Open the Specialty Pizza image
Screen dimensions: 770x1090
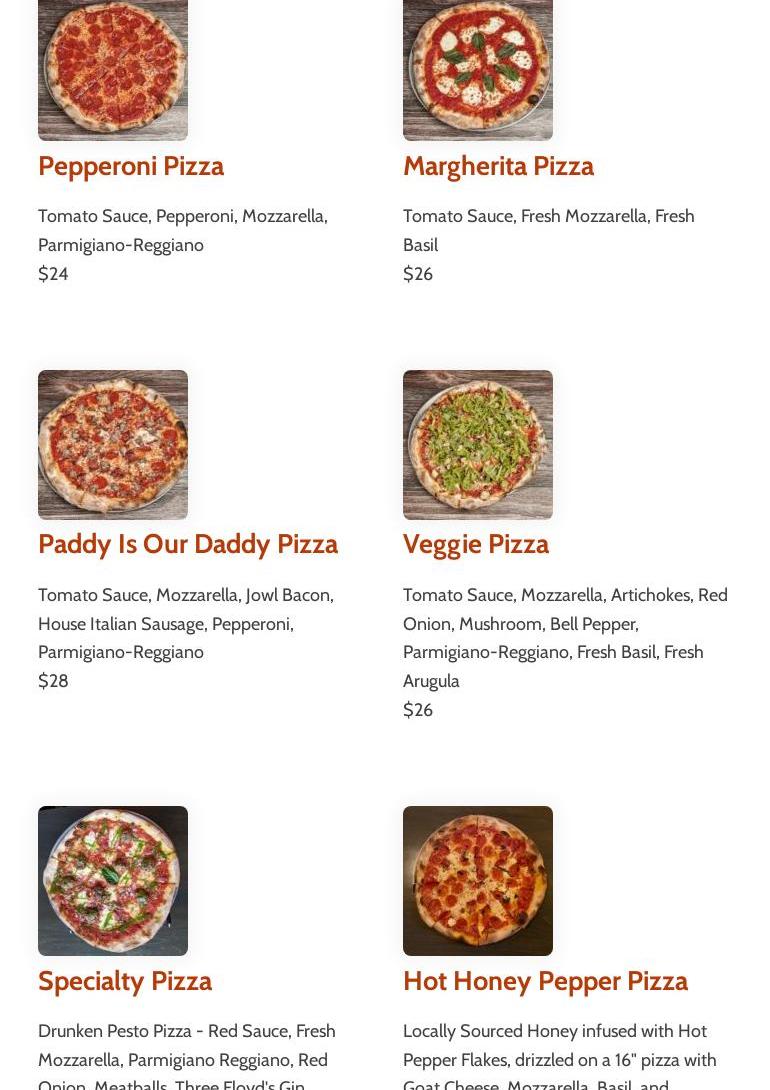(113, 881)
